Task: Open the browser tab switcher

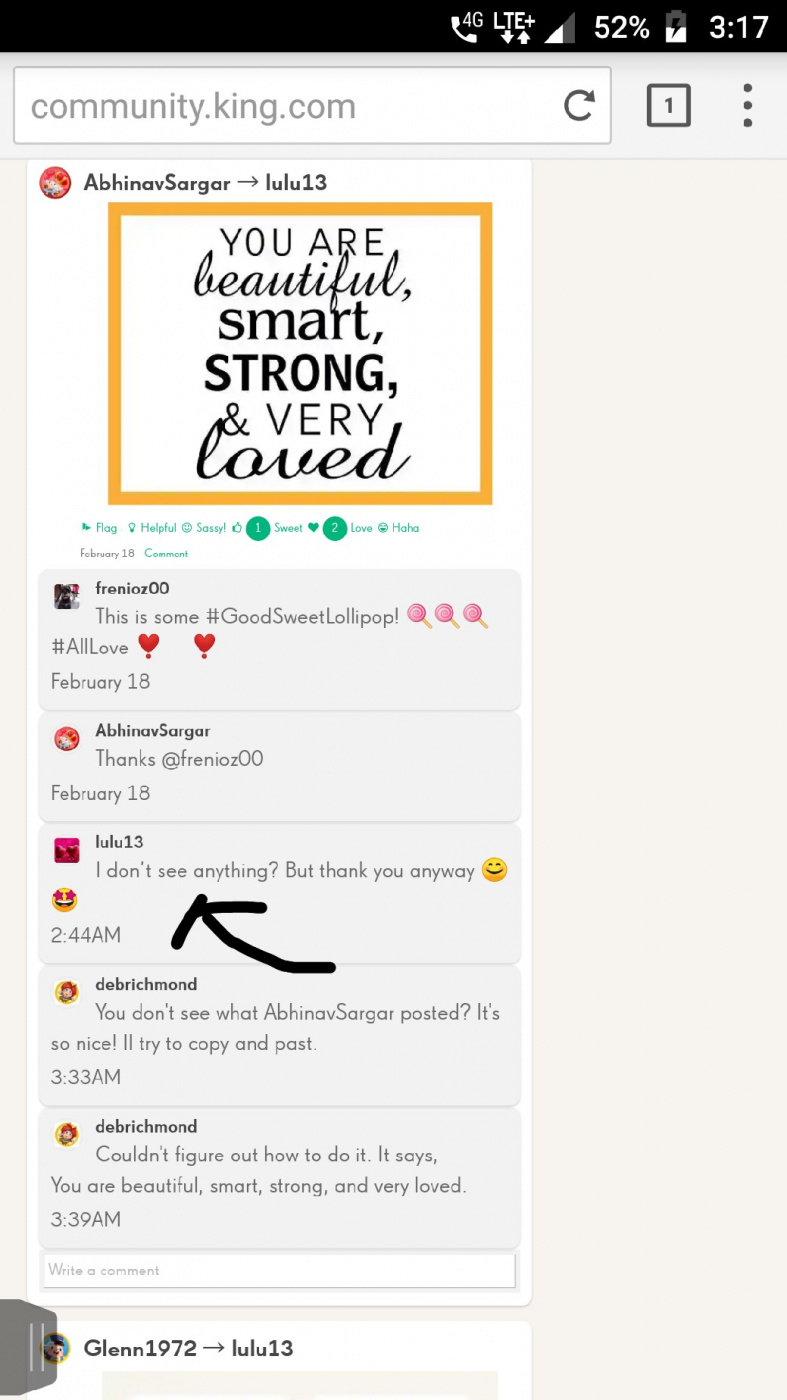Action: tap(668, 105)
